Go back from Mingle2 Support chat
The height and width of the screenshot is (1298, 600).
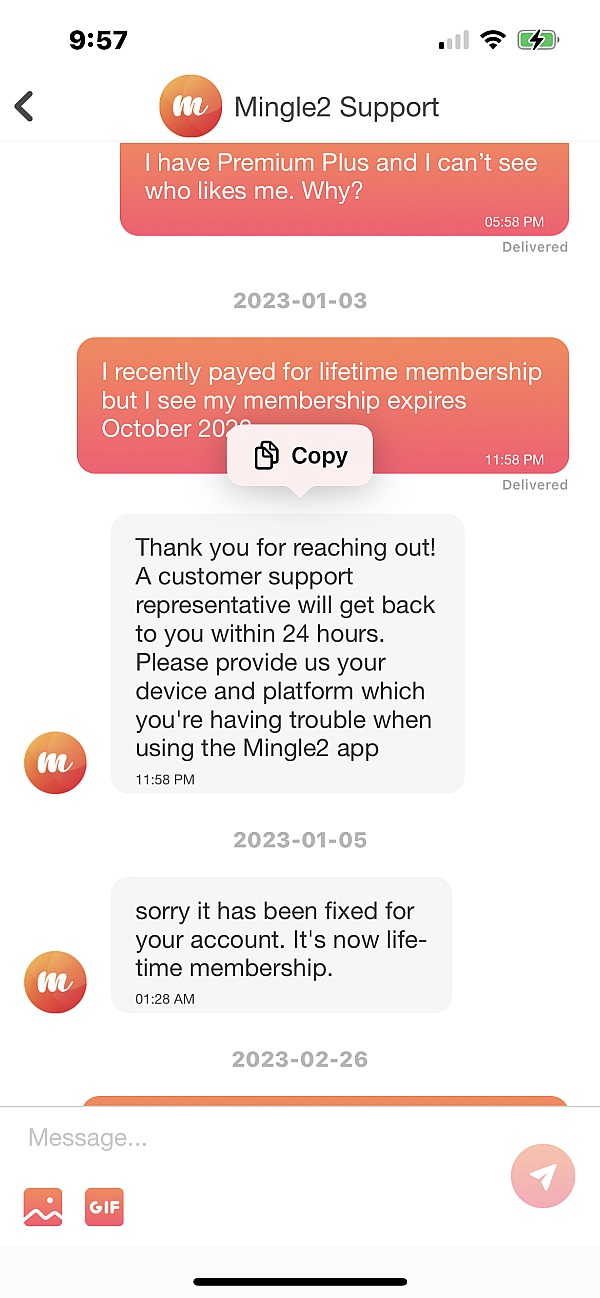(x=25, y=106)
